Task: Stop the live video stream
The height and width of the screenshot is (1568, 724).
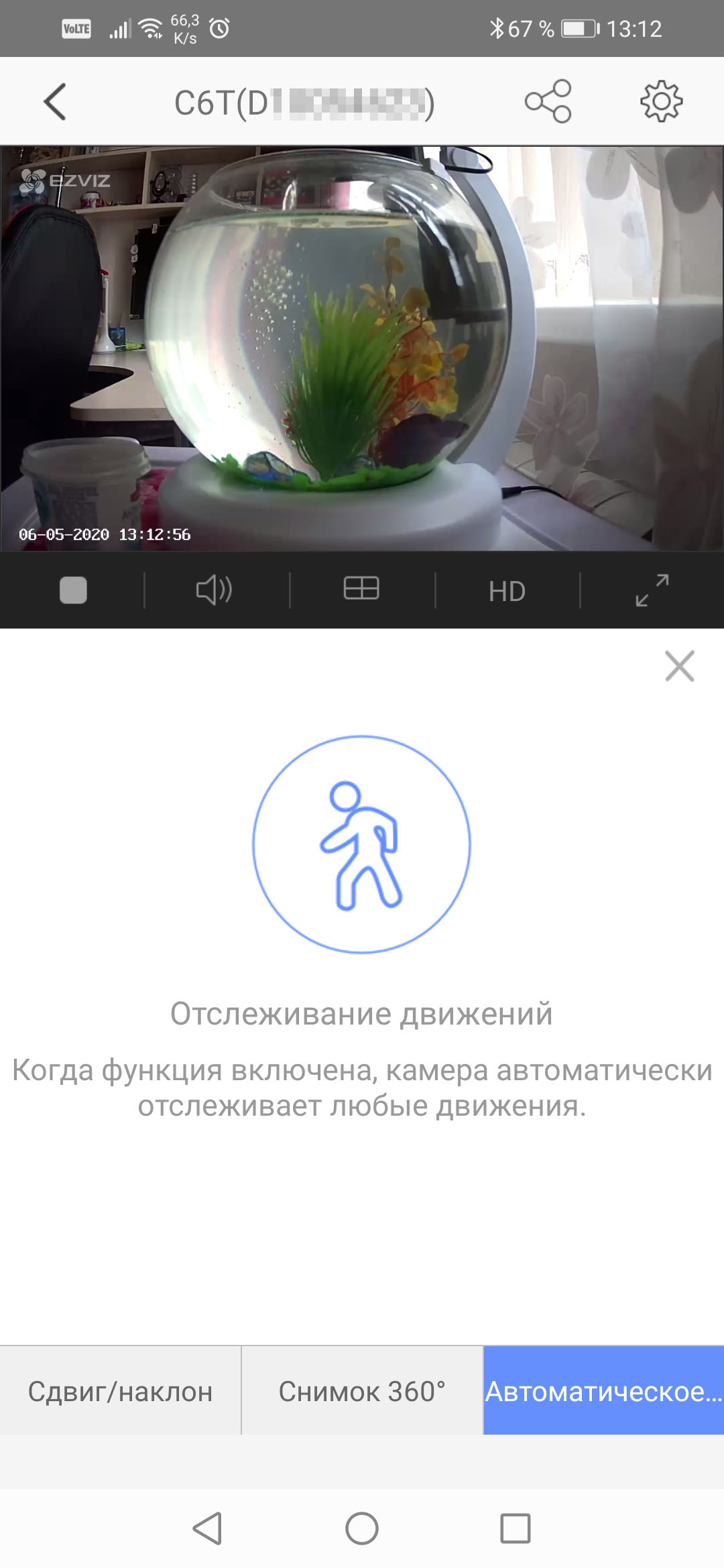Action: tap(73, 590)
